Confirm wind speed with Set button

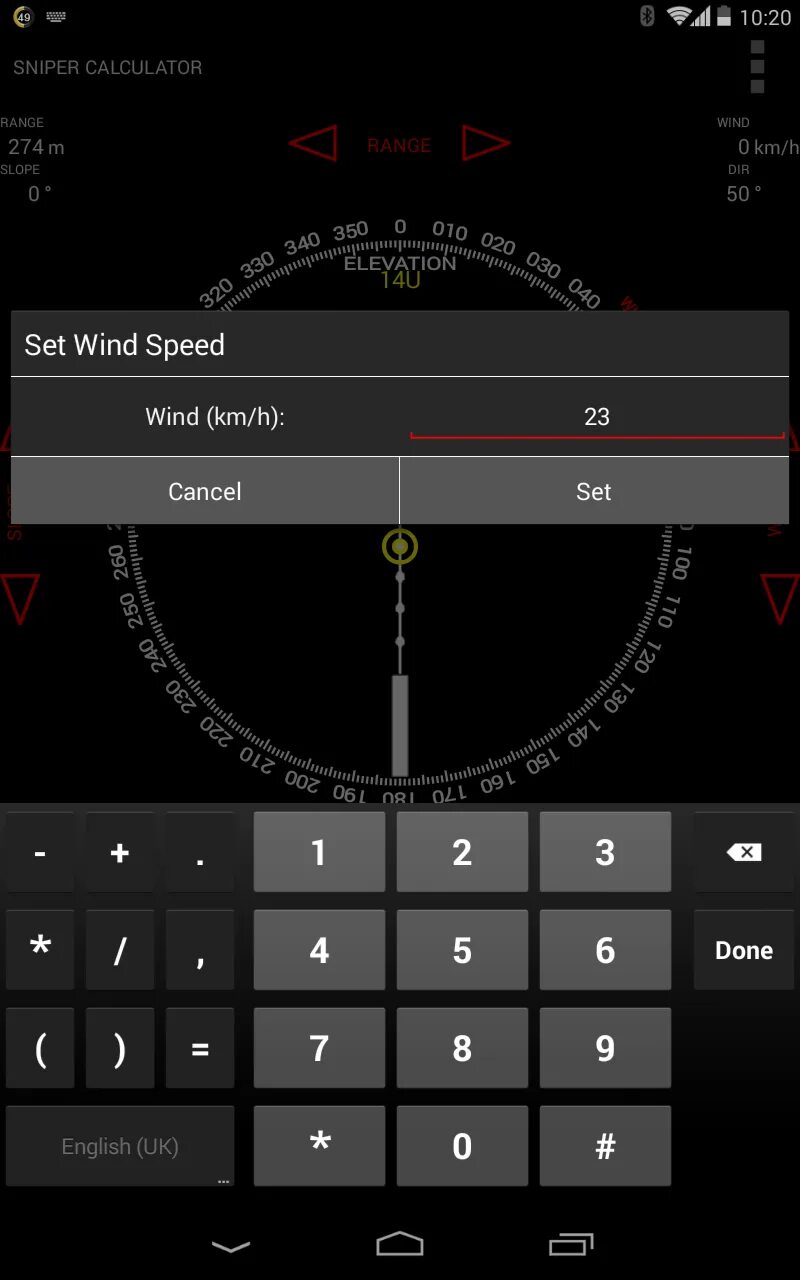click(x=594, y=491)
